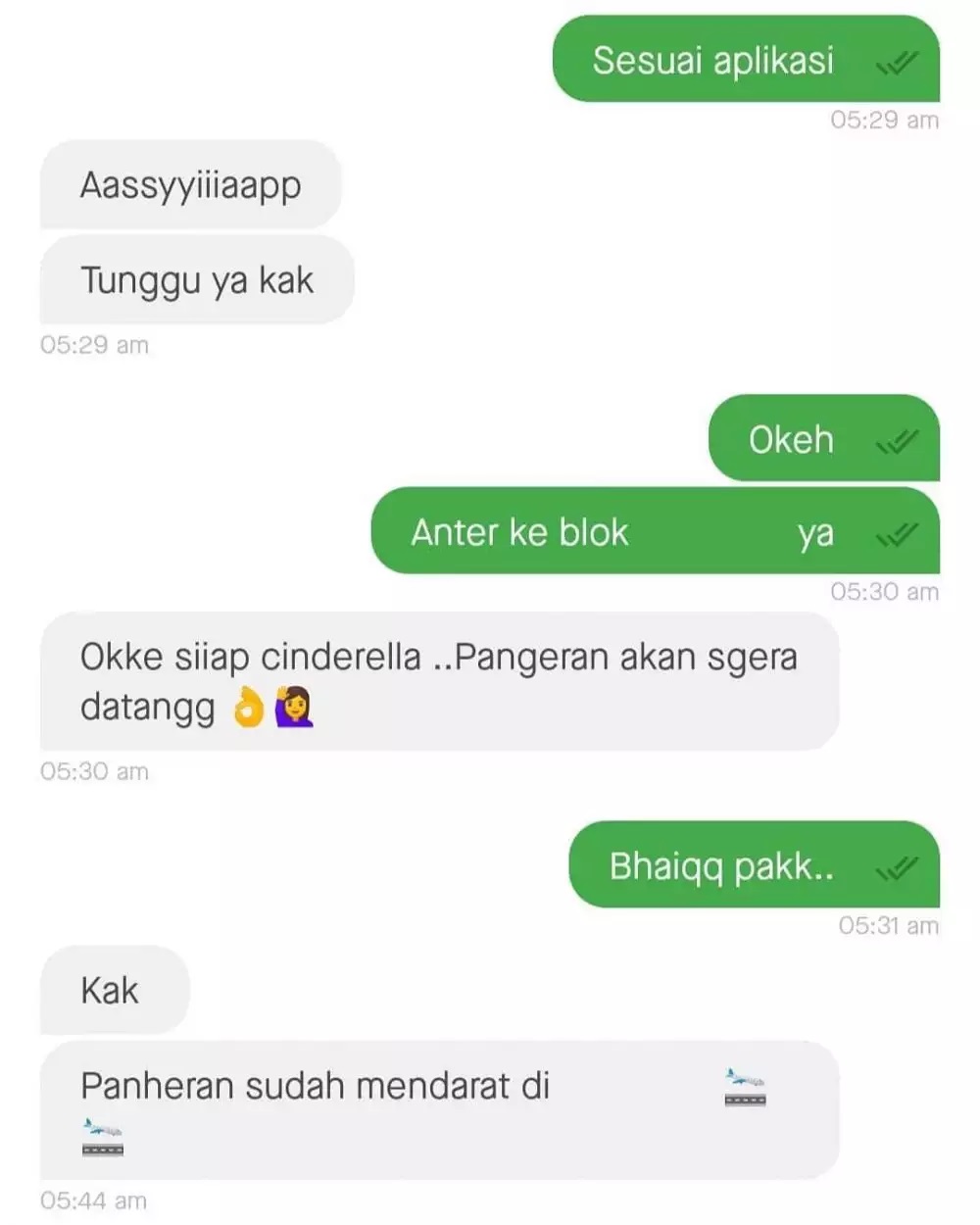Click the 05:30 am timestamp below cinderella message

[93, 771]
